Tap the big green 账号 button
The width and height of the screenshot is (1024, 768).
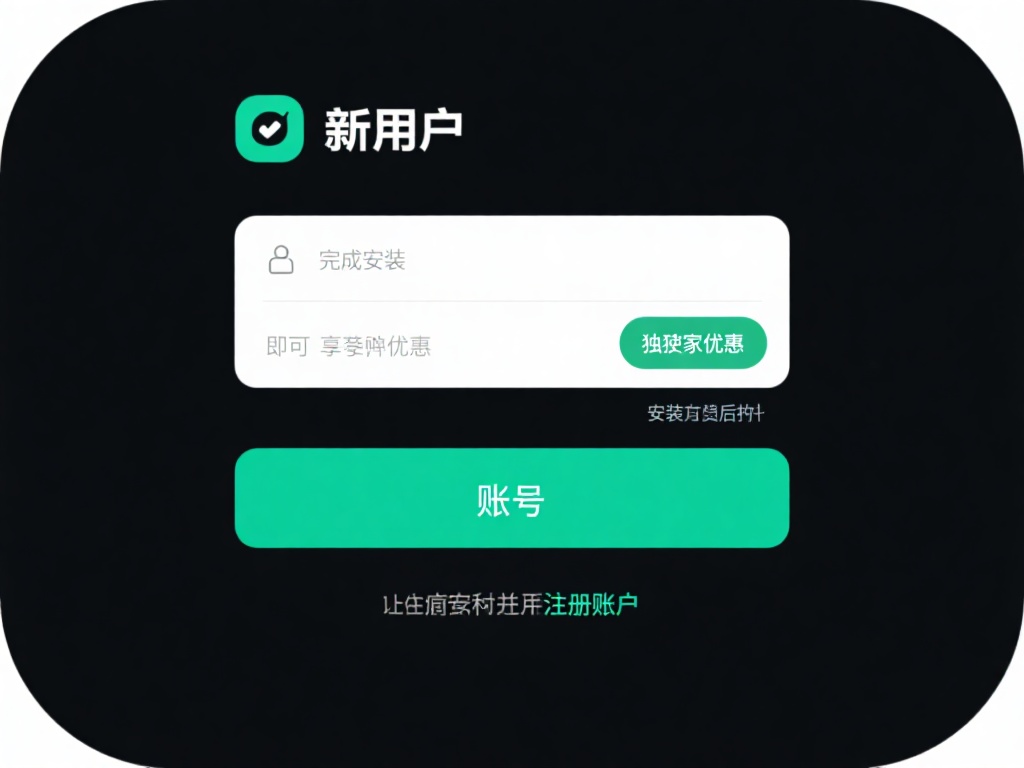pyautogui.click(x=511, y=498)
